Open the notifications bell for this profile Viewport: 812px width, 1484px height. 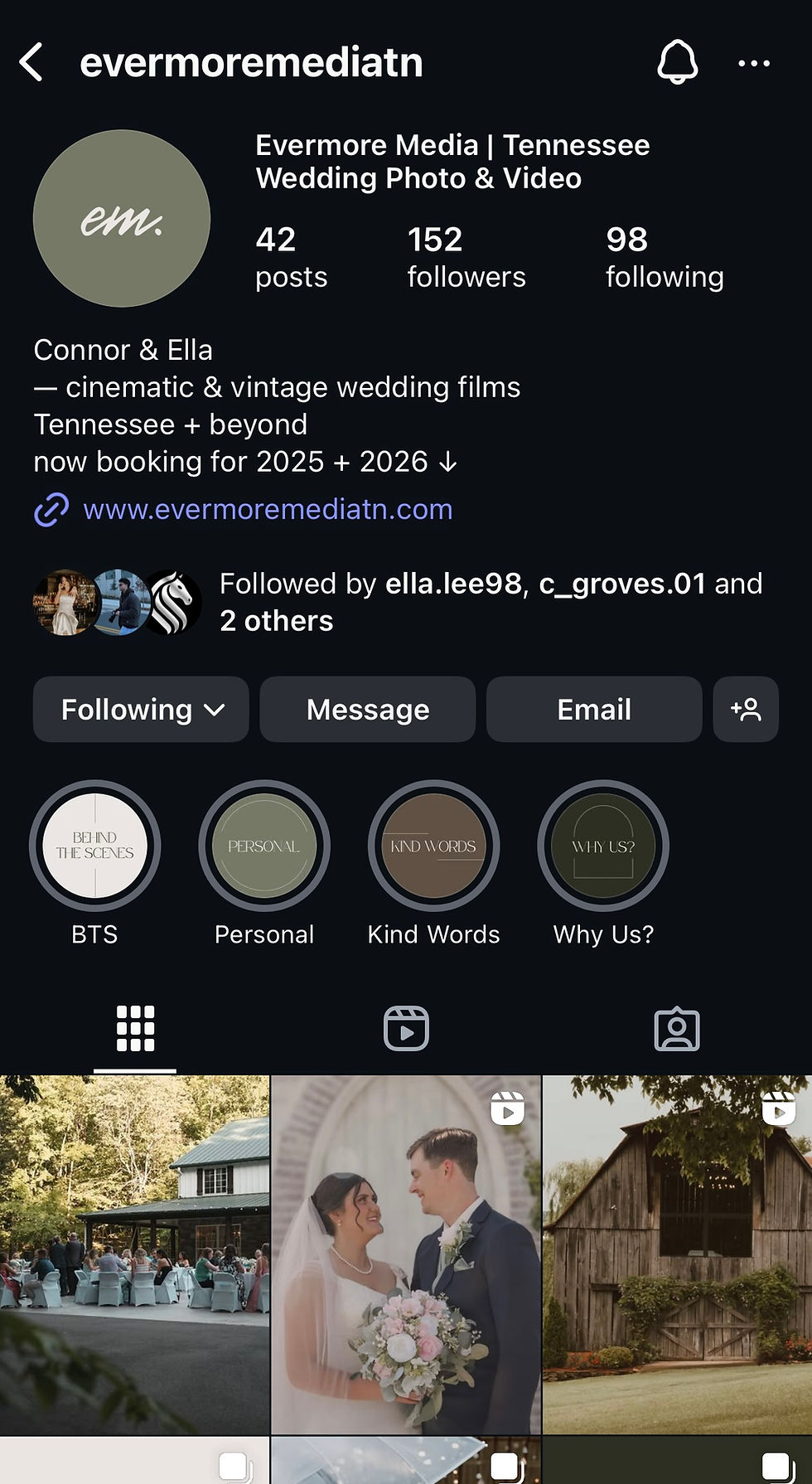677,63
